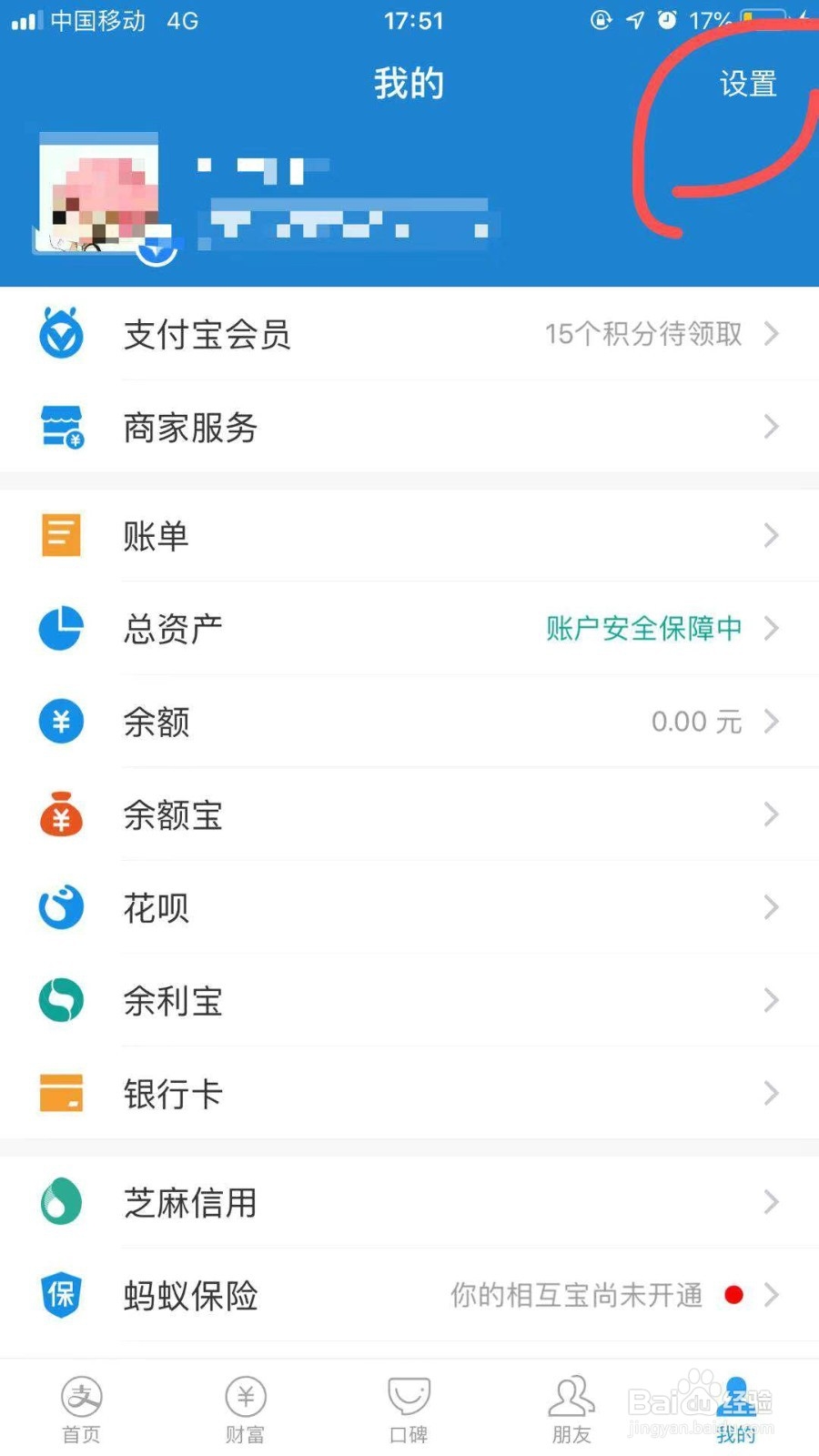Switch to the 口碑 tab
The width and height of the screenshot is (819, 1456).
(x=409, y=1410)
